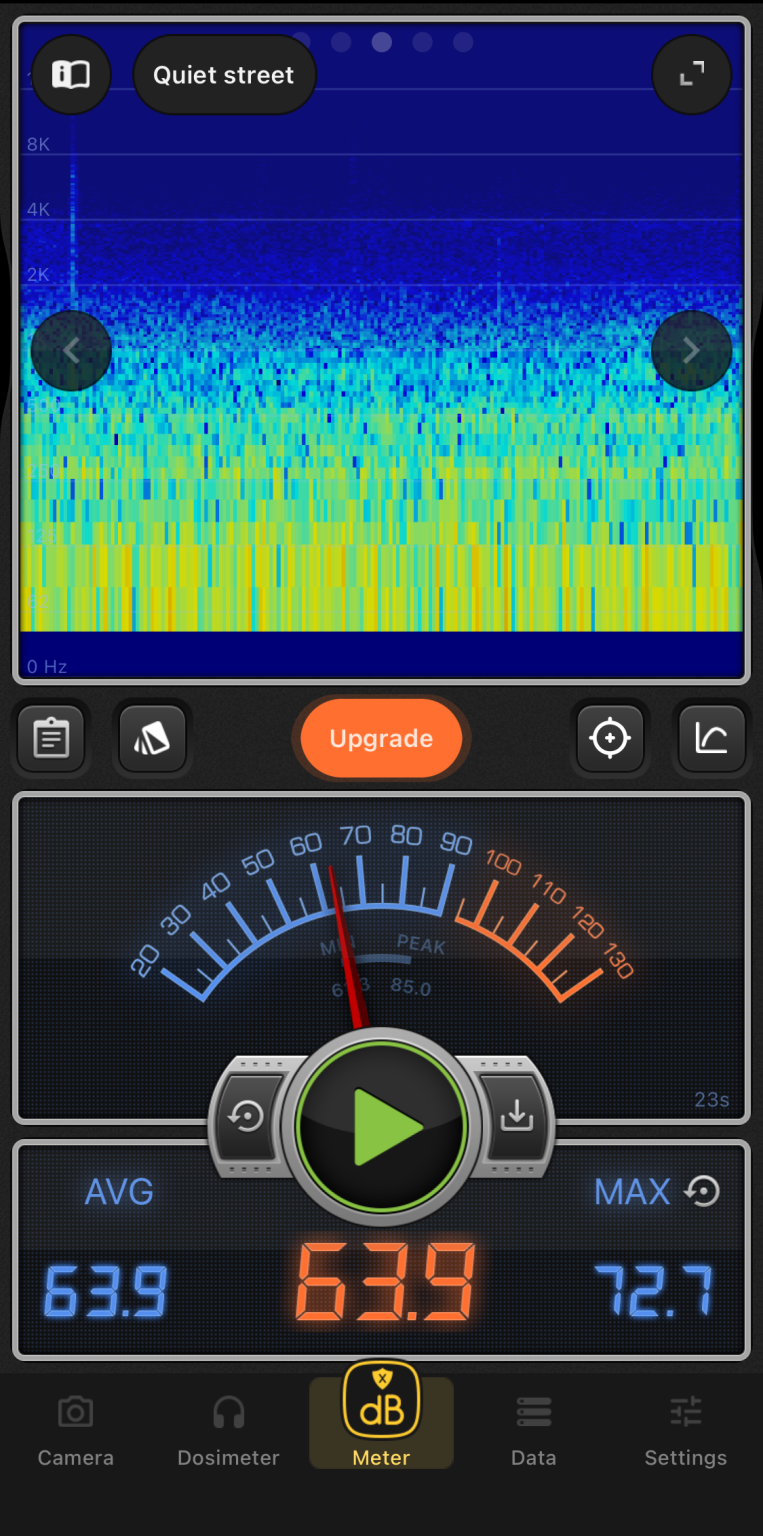Open the clipboard notes icon
Viewport: 763px width, 1536px height.
51,739
